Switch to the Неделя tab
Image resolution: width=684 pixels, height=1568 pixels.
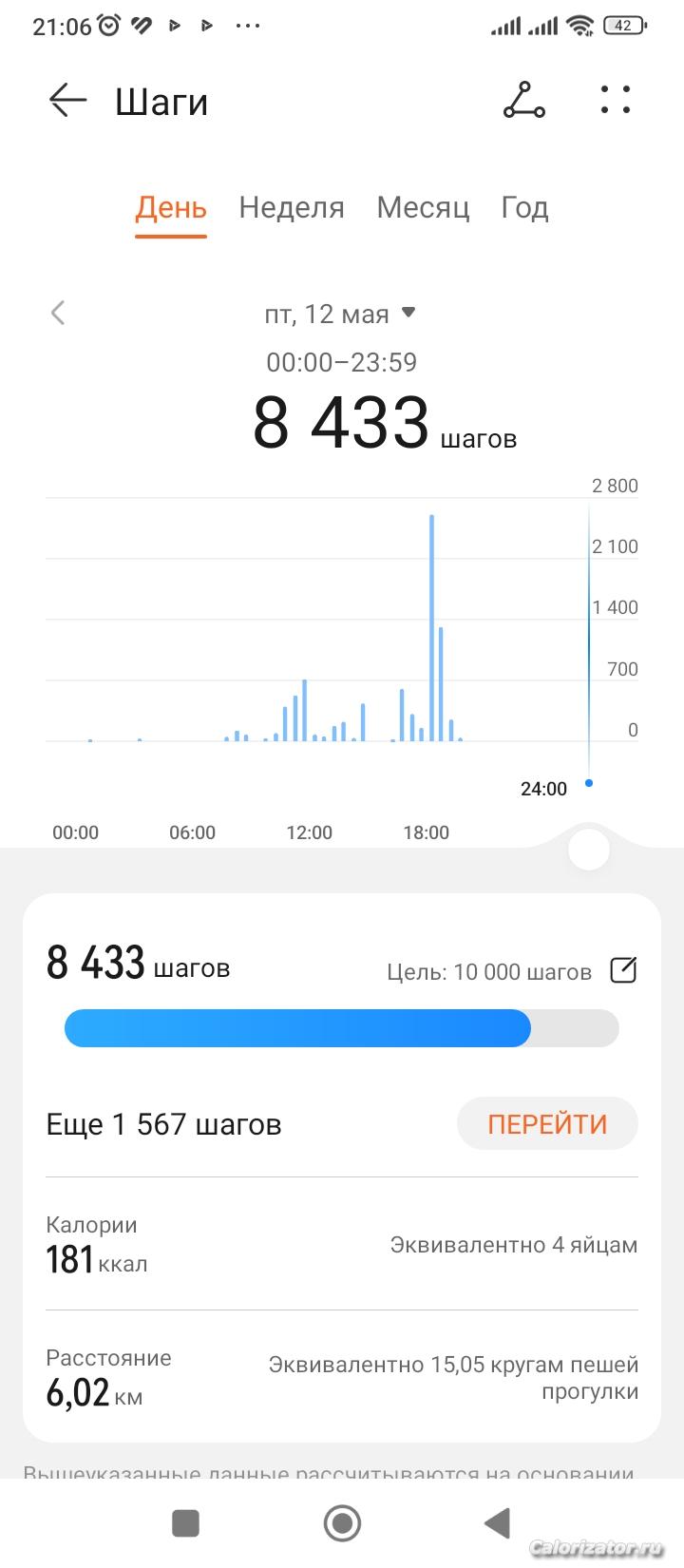[292, 207]
